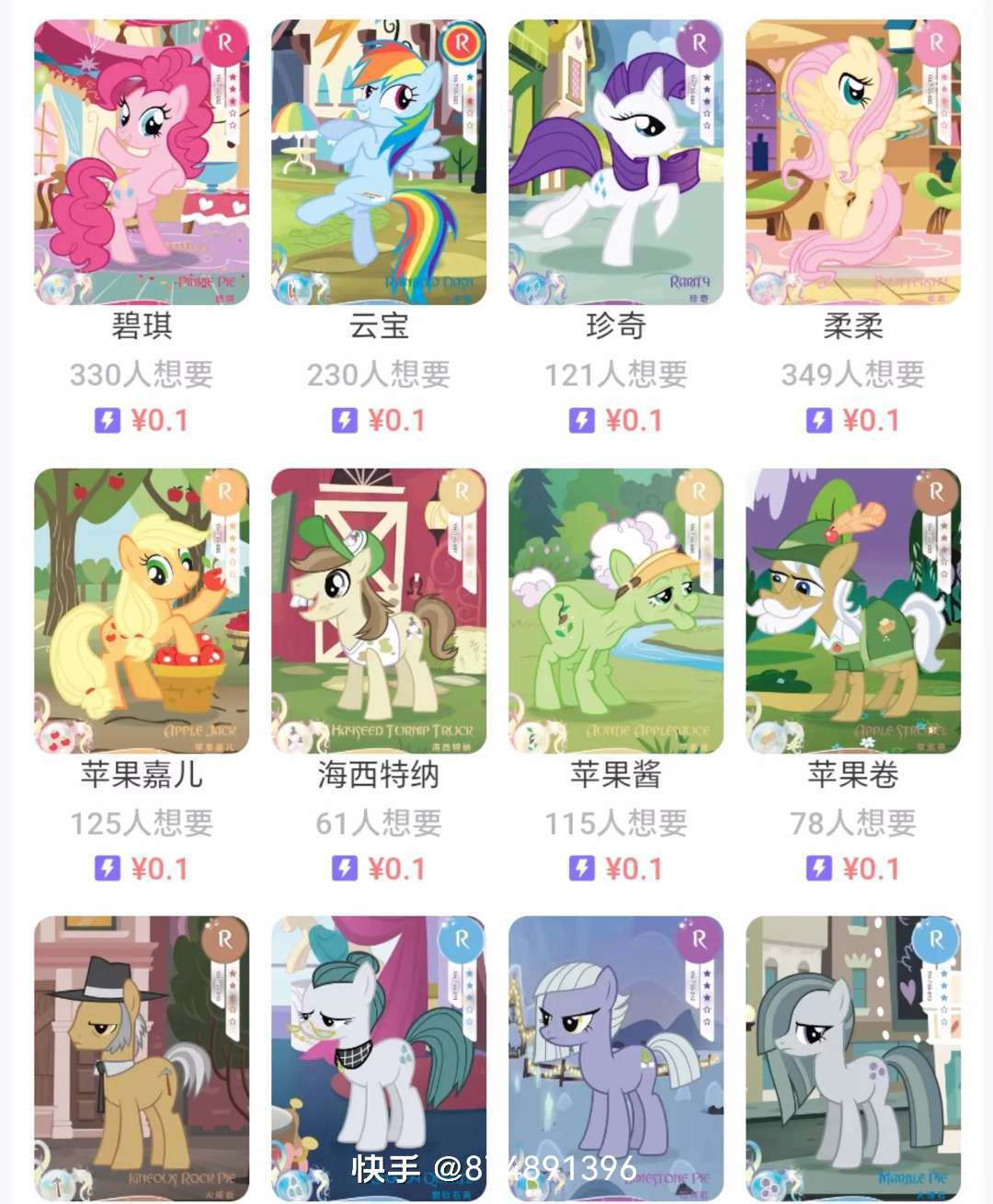View the 苹果嘉儿 card listing

(x=142, y=611)
